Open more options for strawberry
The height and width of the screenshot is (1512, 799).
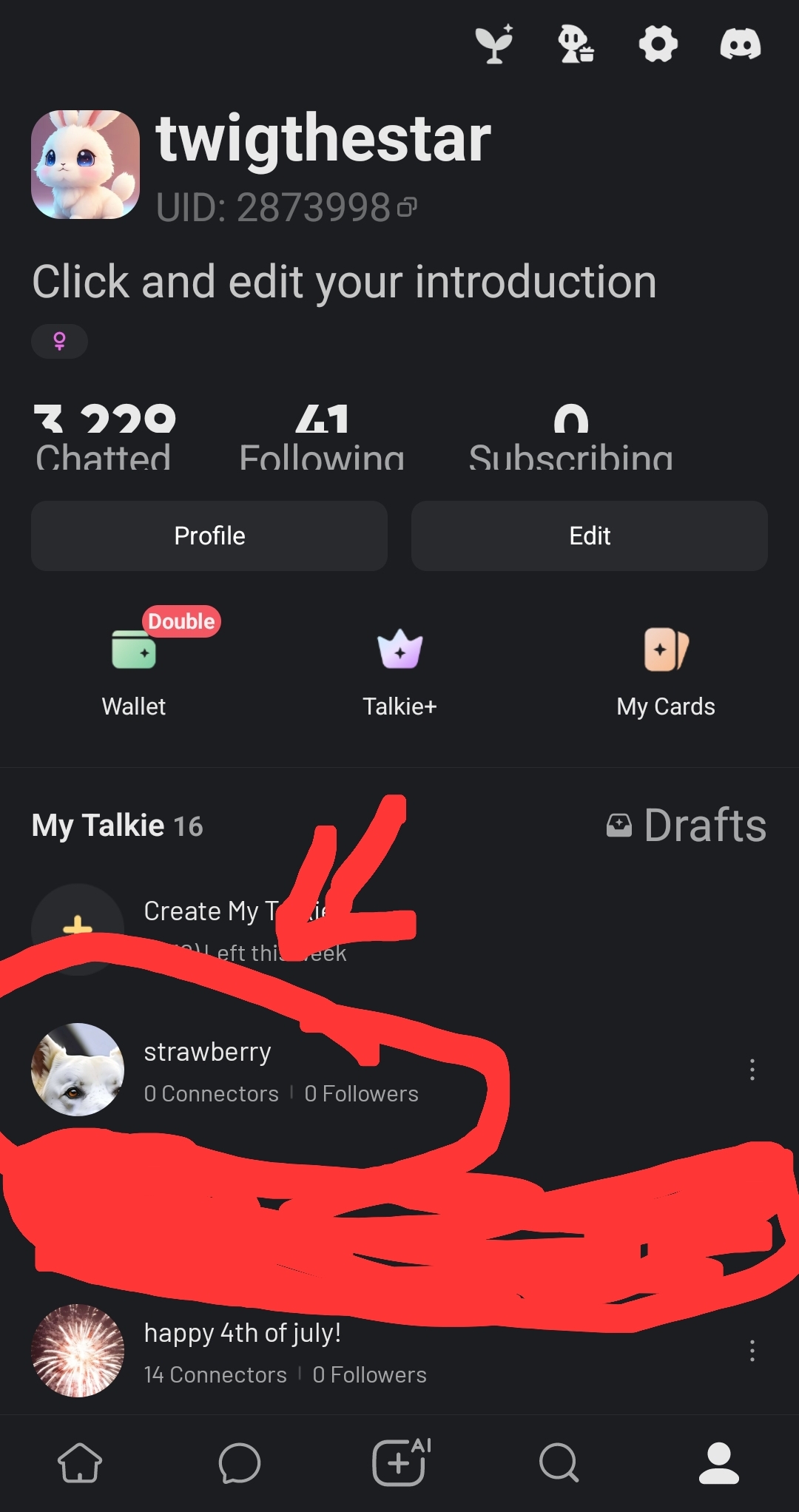[x=752, y=1070]
